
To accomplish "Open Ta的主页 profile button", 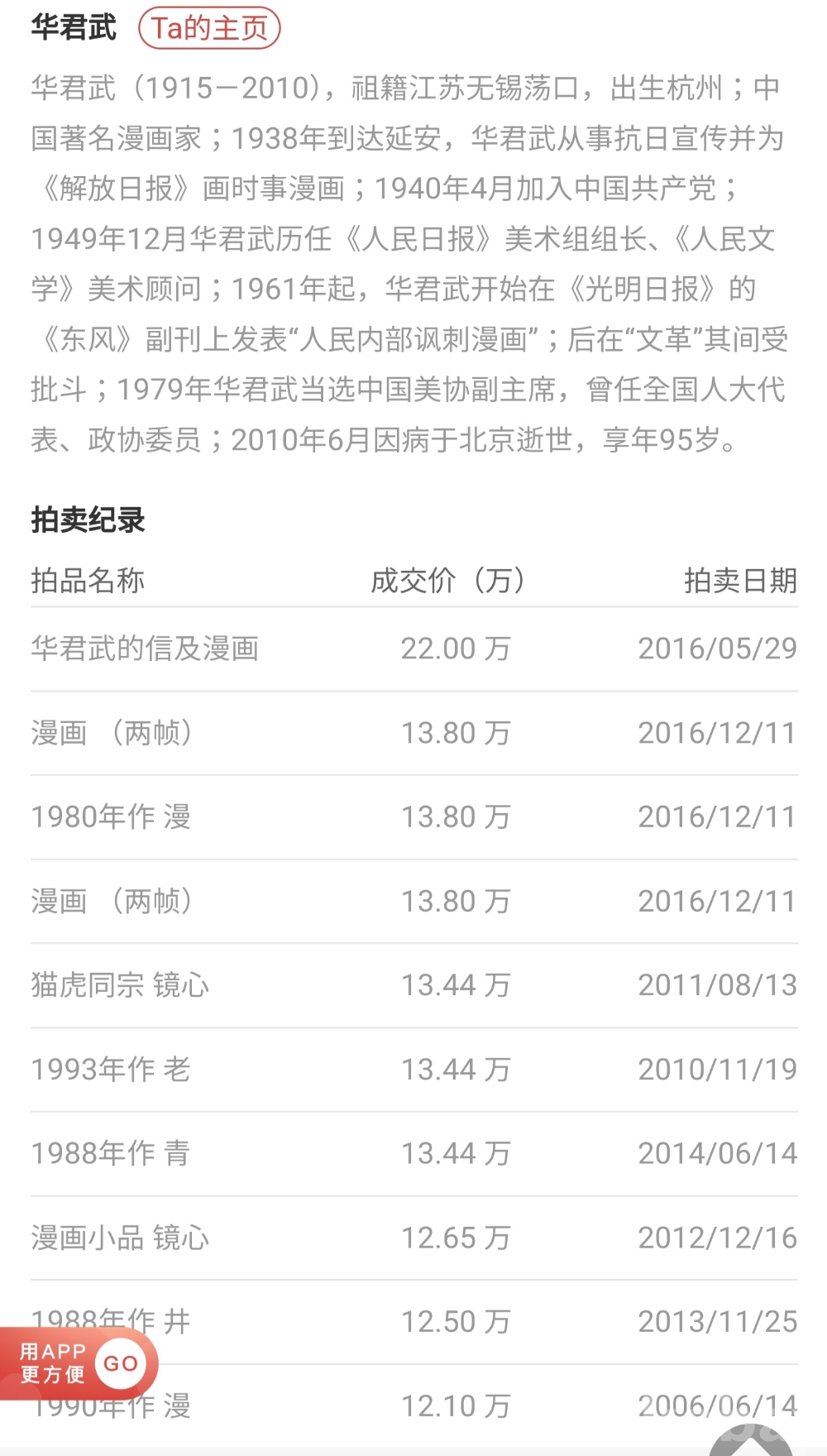I will click(209, 28).
